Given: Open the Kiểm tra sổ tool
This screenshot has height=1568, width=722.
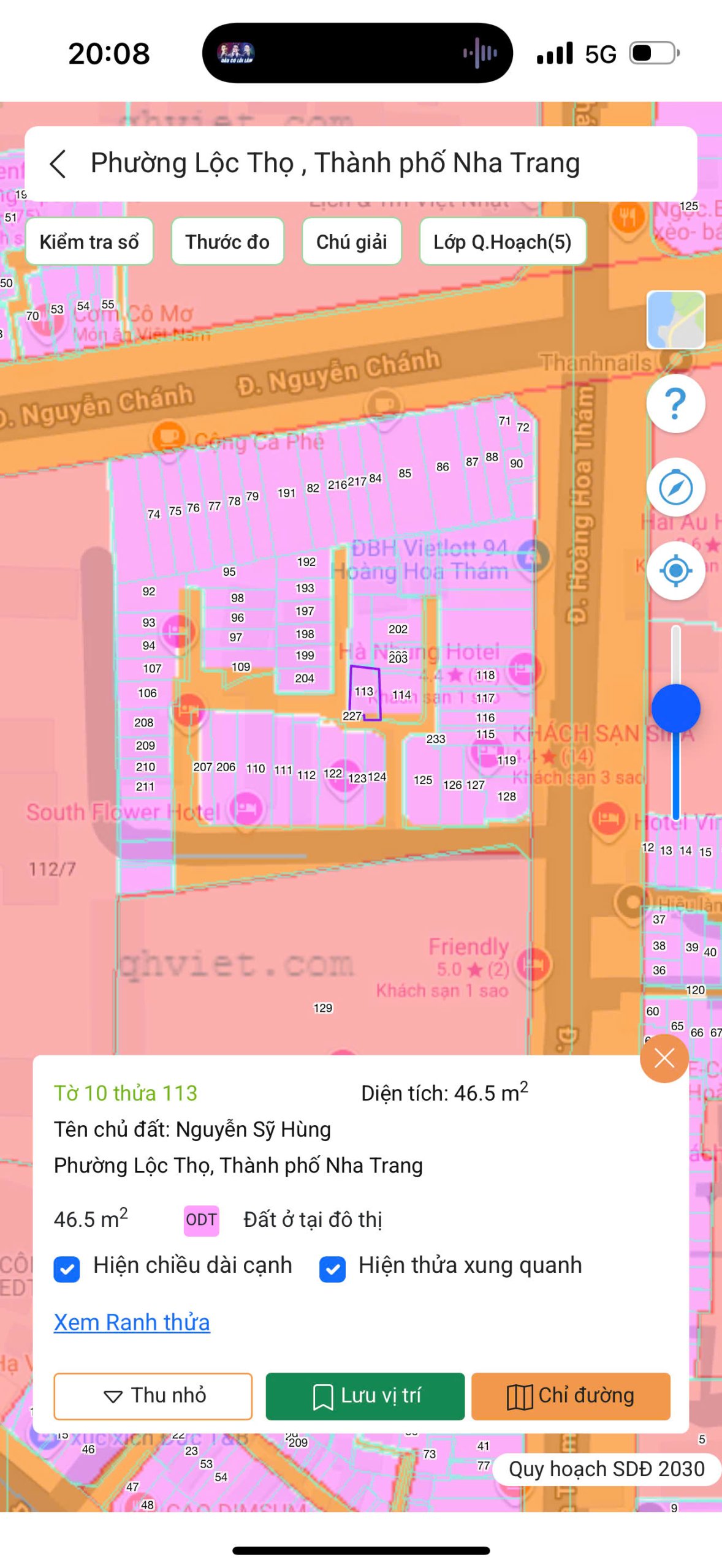Looking at the screenshot, I should [x=89, y=242].
